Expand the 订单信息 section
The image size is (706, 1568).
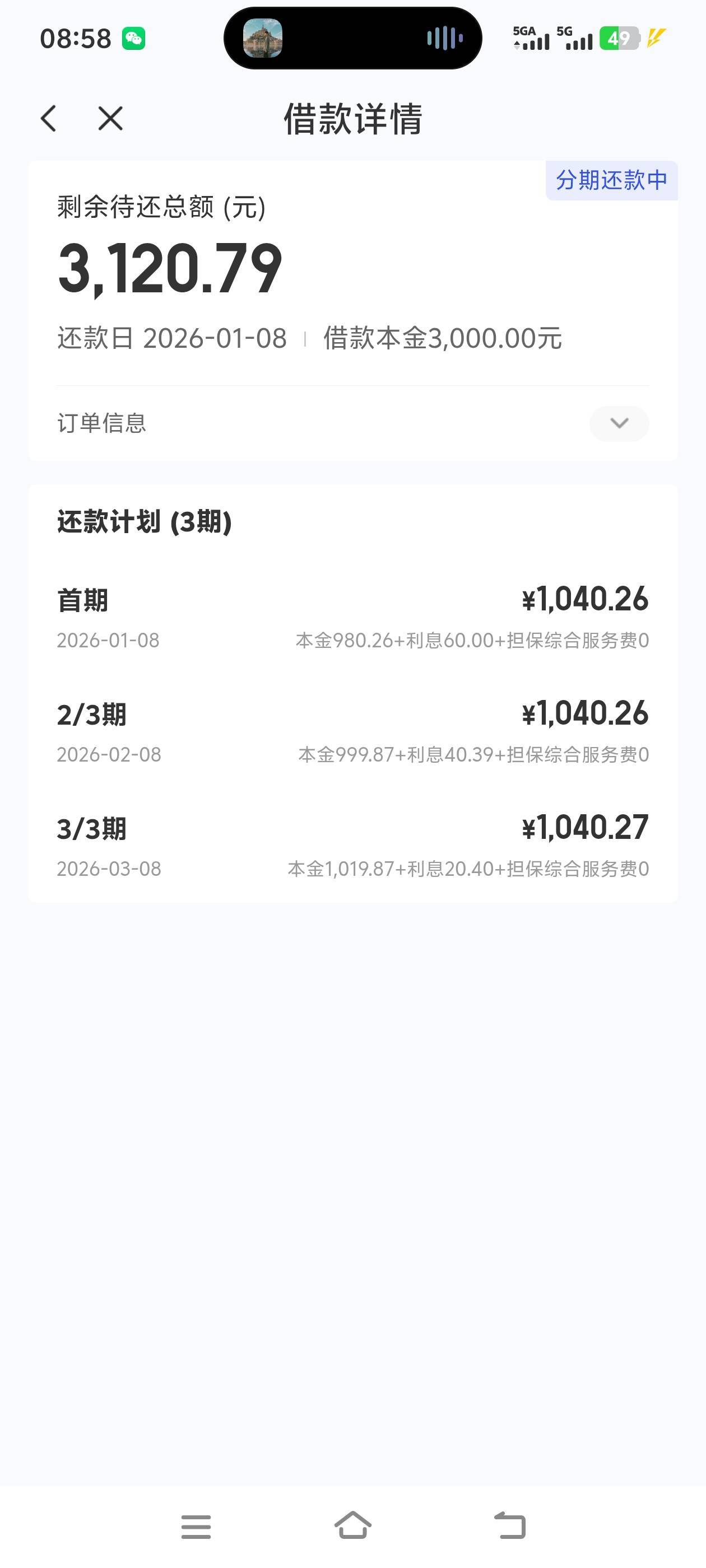coord(618,423)
